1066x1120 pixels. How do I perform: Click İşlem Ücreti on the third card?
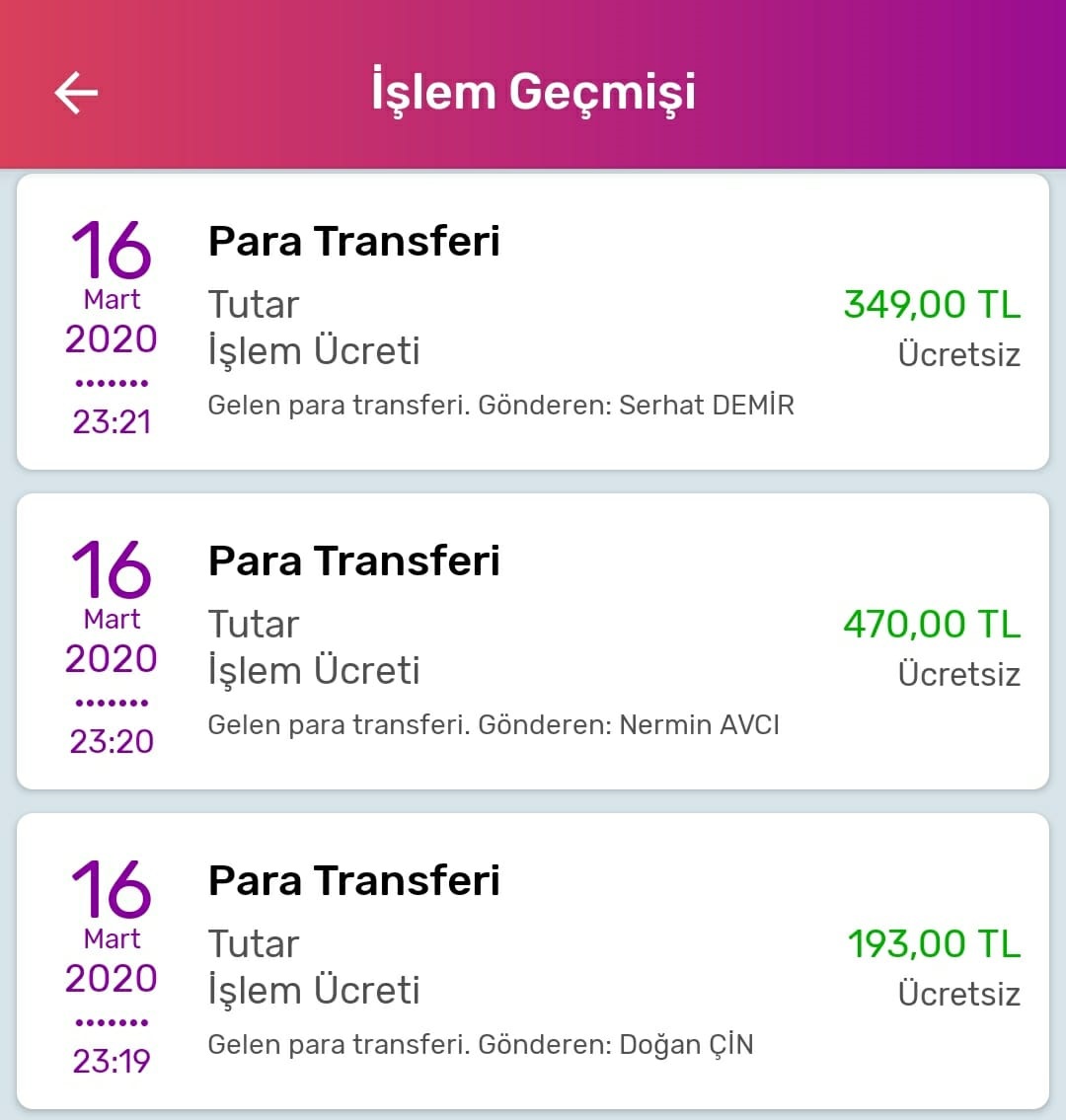[x=314, y=991]
